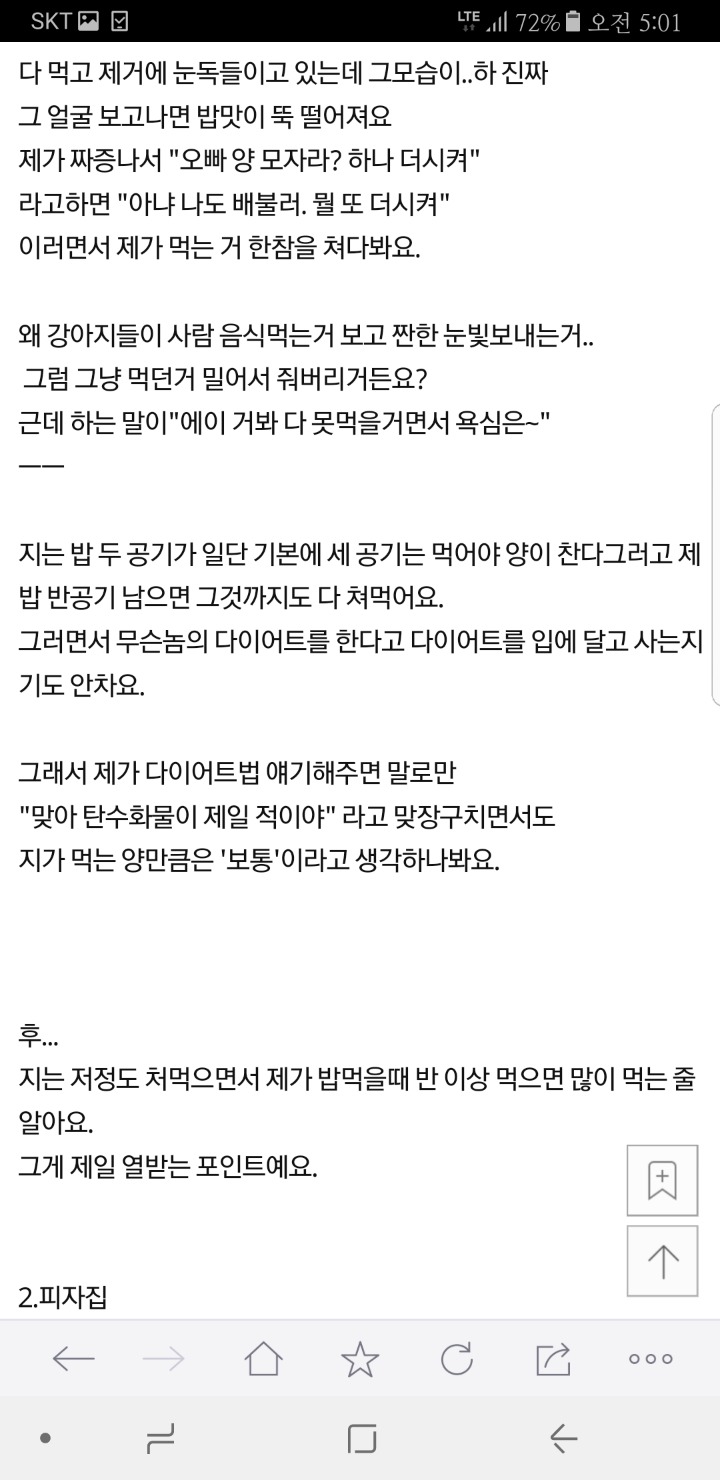Tap the system back button
Image resolution: width=720 pixels, height=1480 pixels.
coord(563,1440)
